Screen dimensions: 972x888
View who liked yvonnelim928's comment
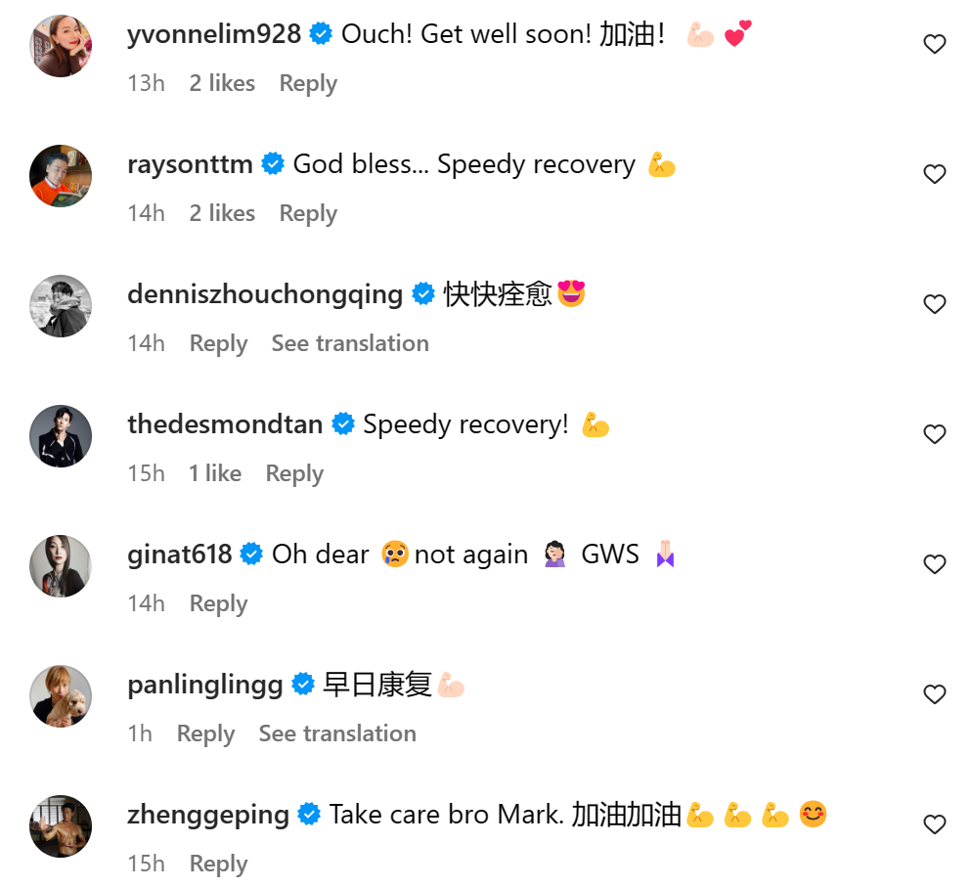click(222, 83)
